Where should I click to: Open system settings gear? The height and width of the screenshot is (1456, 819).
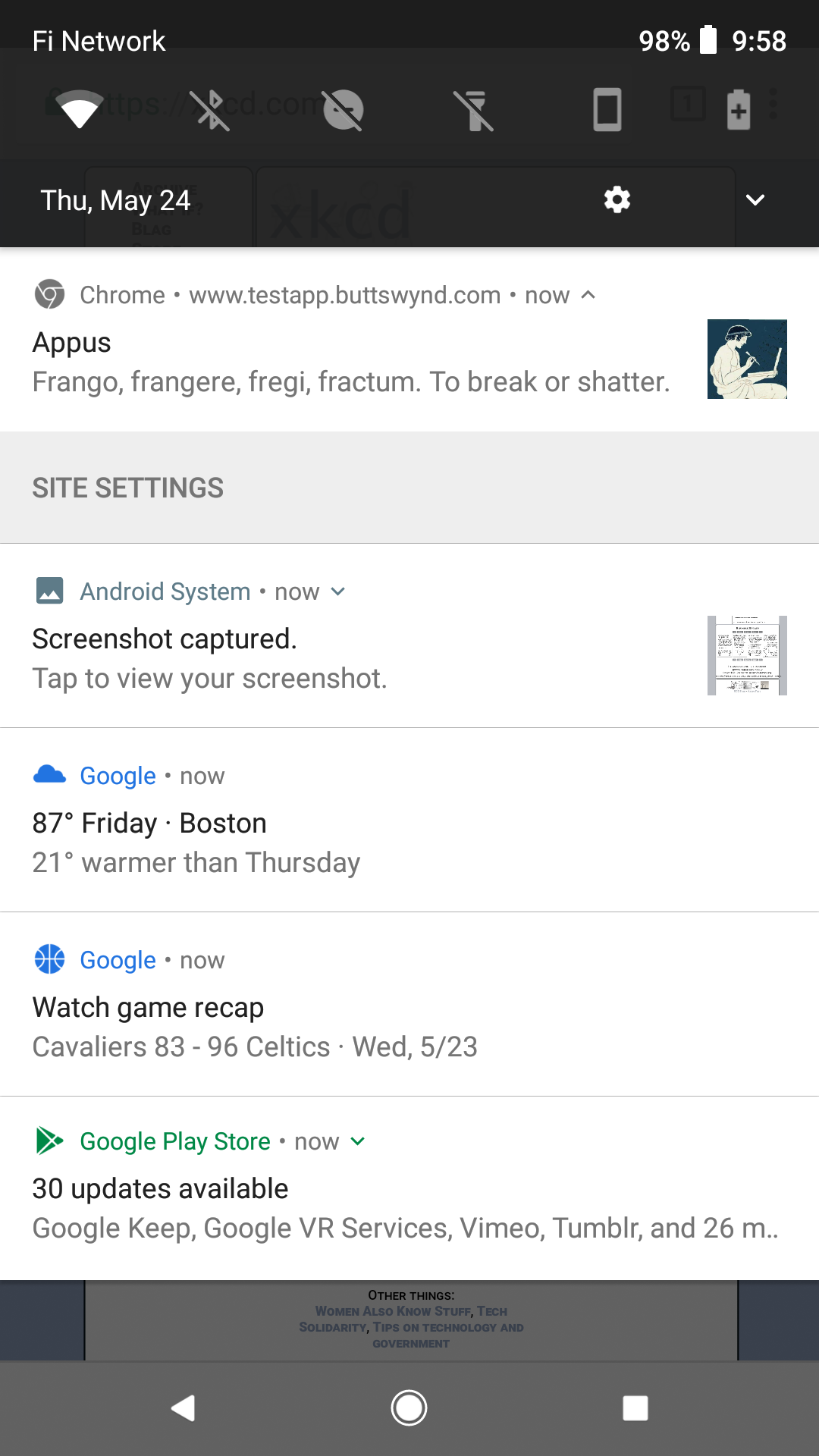coord(617,200)
